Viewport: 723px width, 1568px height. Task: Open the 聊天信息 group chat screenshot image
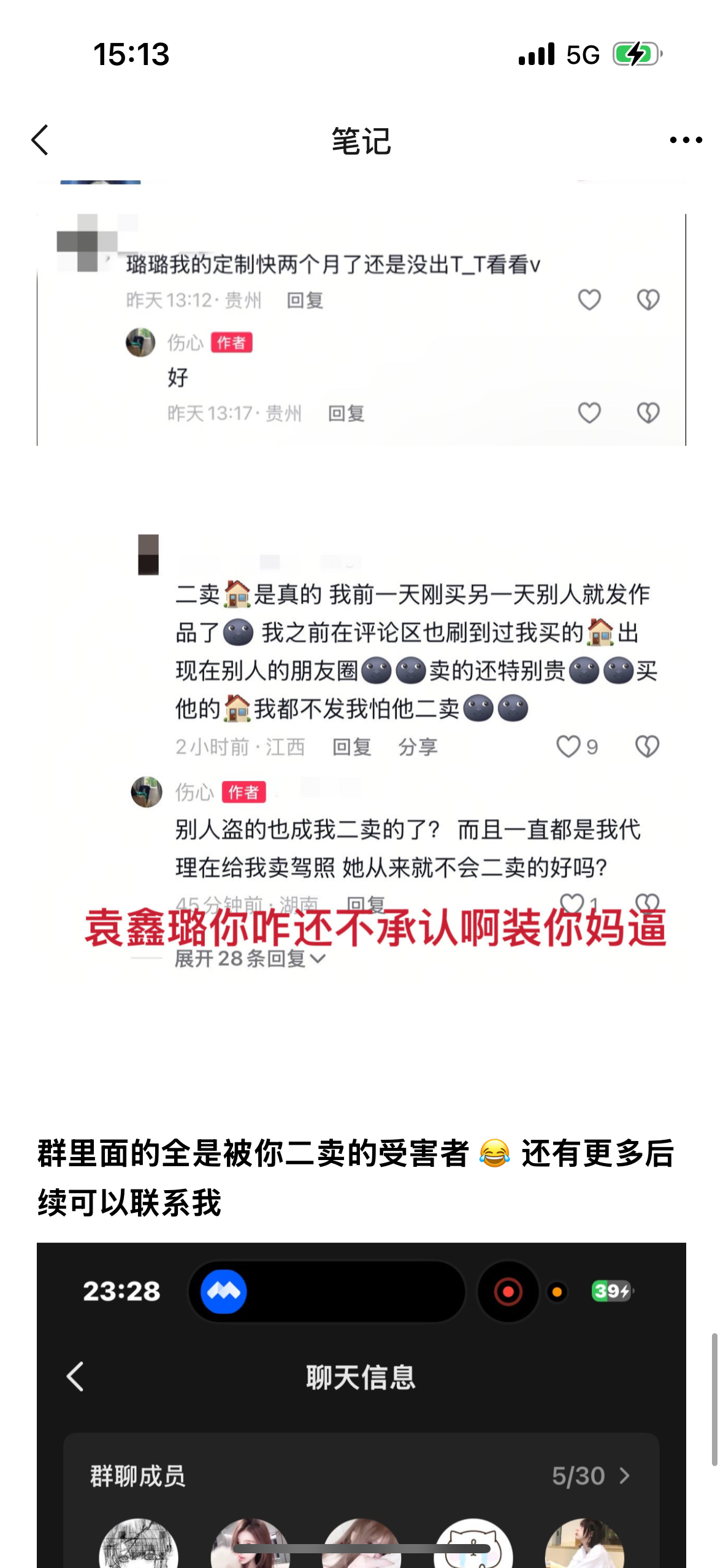tap(361, 1405)
